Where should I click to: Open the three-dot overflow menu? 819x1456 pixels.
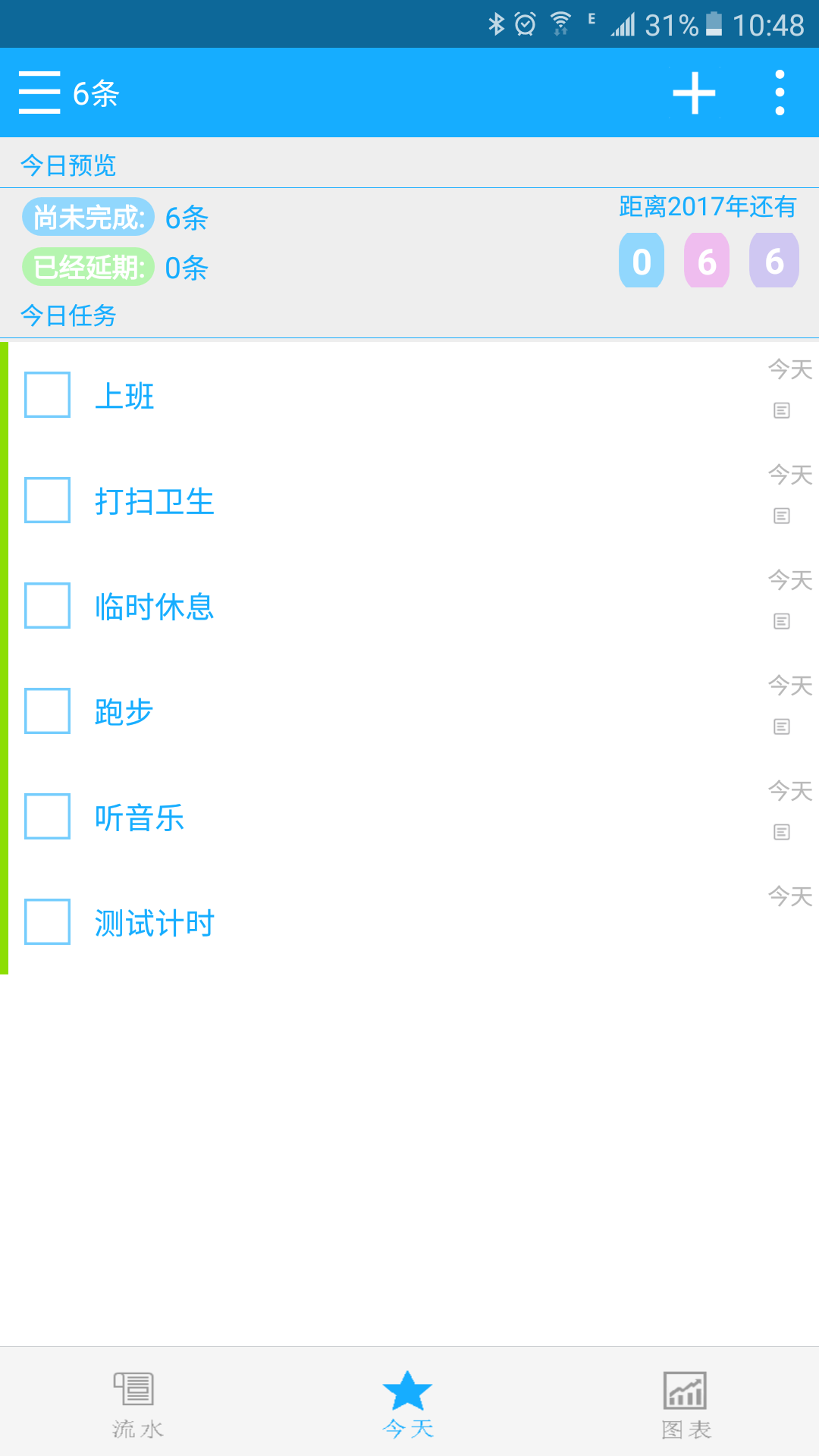pyautogui.click(x=780, y=93)
